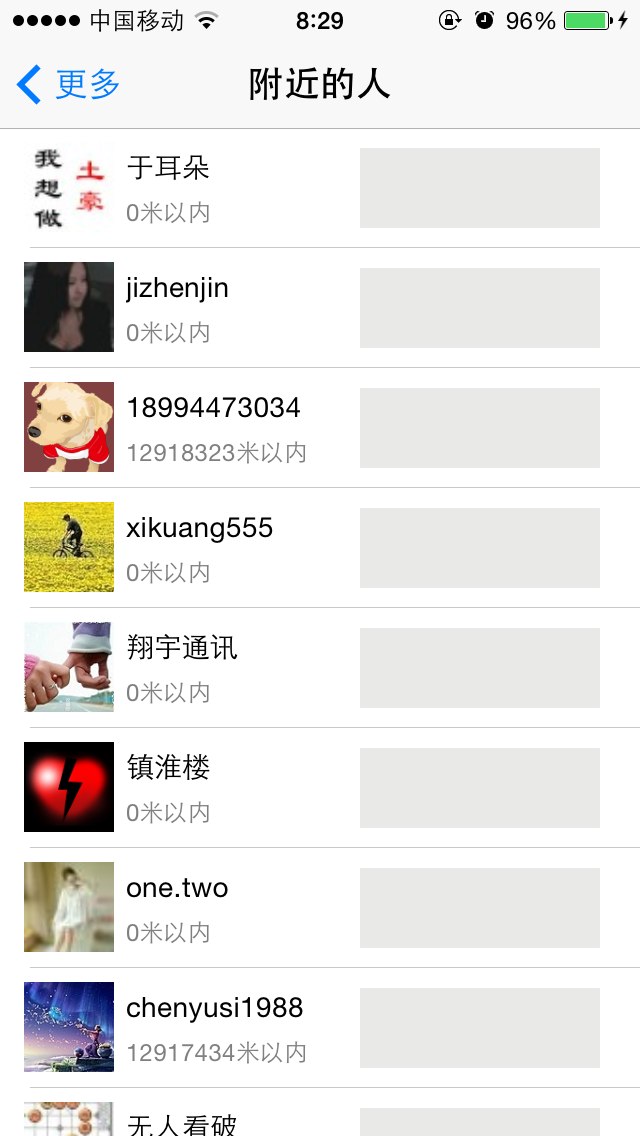Open chenyusi1988's row
The image size is (640, 1136).
click(320, 1027)
